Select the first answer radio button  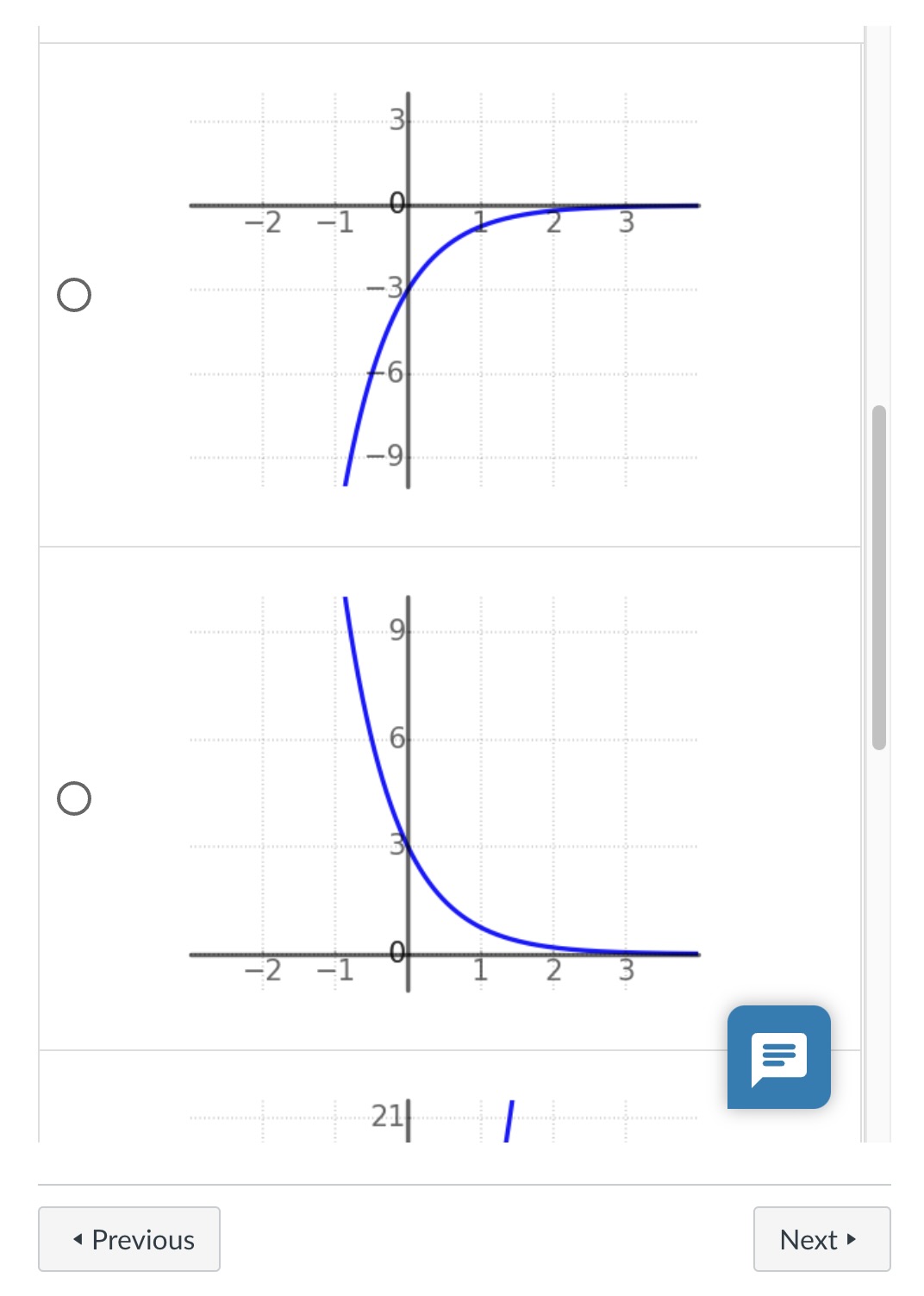click(x=74, y=295)
